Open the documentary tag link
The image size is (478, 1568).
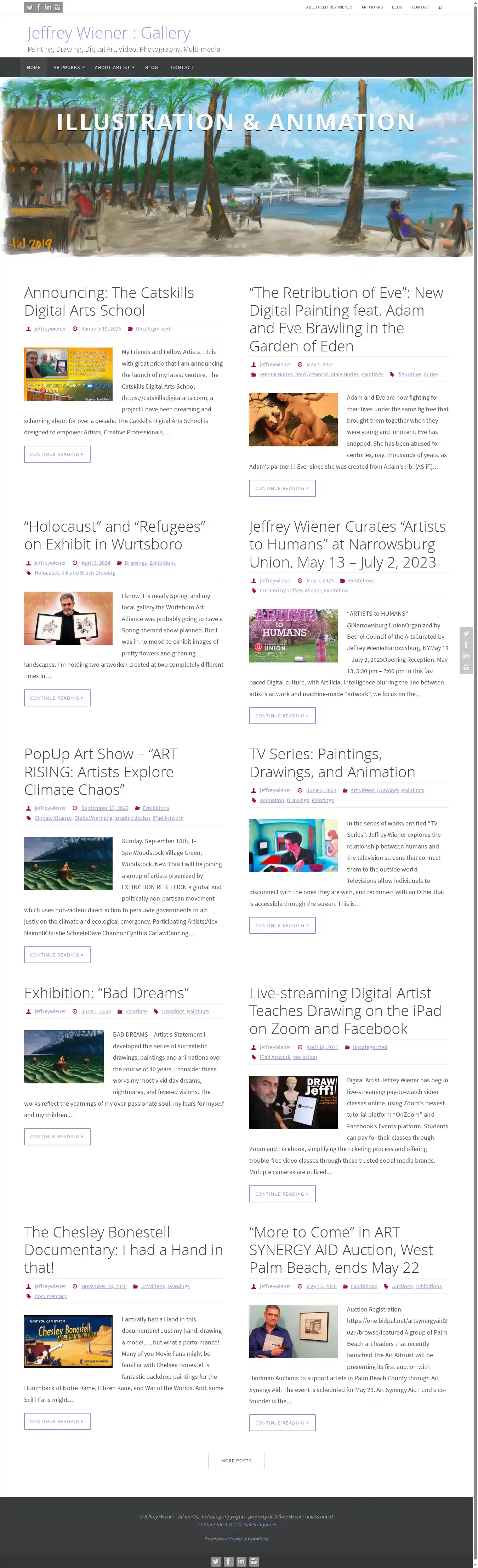coord(51,1297)
